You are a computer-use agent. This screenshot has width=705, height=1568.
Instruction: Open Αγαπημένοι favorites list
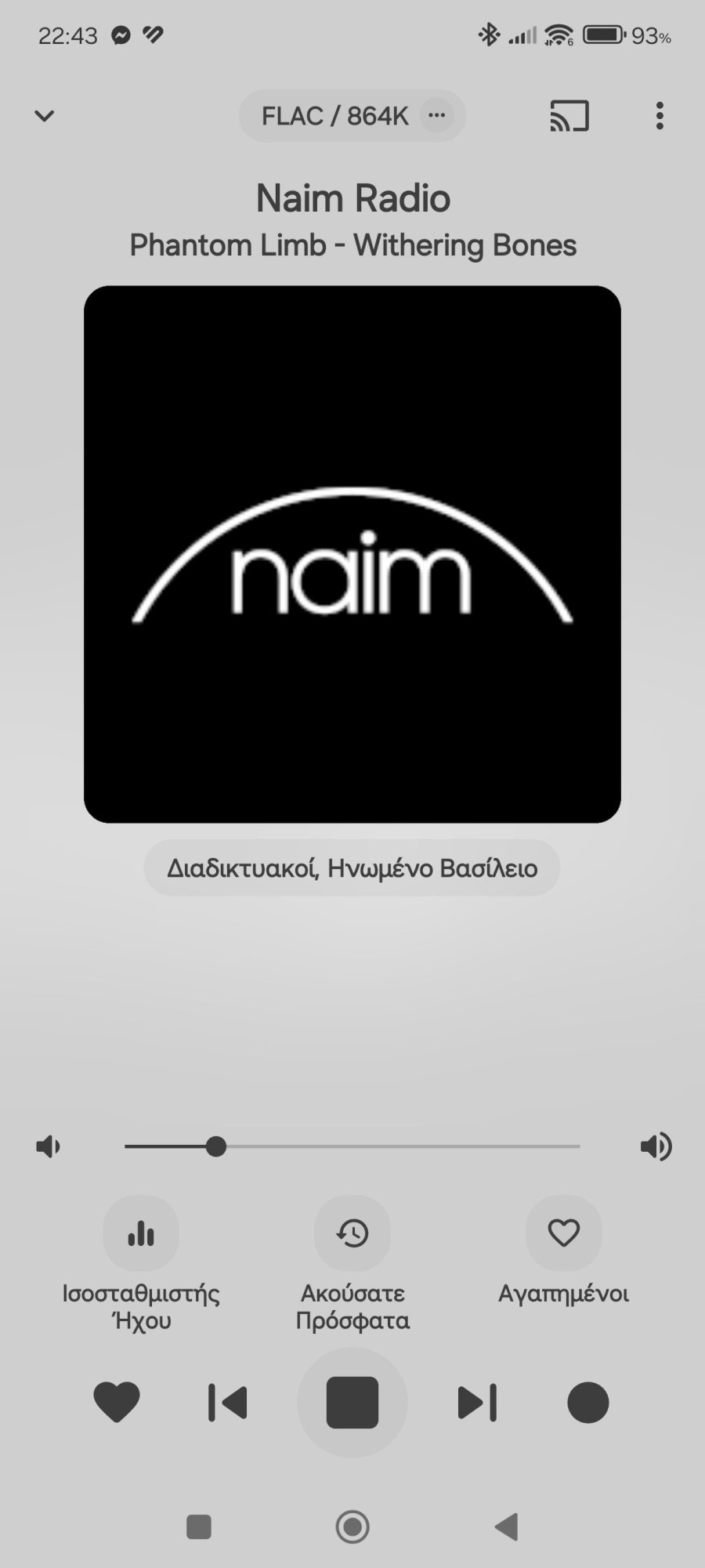[563, 1233]
